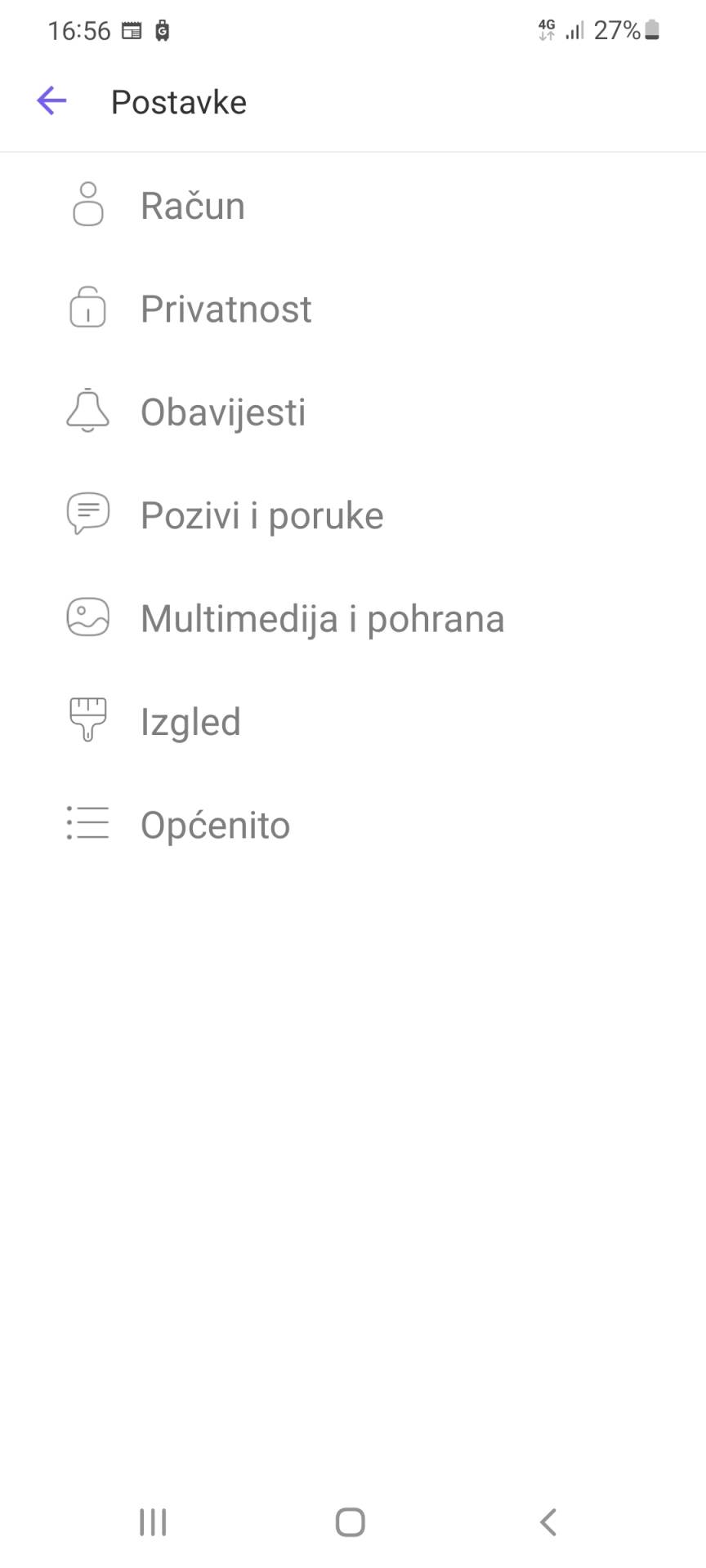Open the Privatnost settings entry

(226, 309)
